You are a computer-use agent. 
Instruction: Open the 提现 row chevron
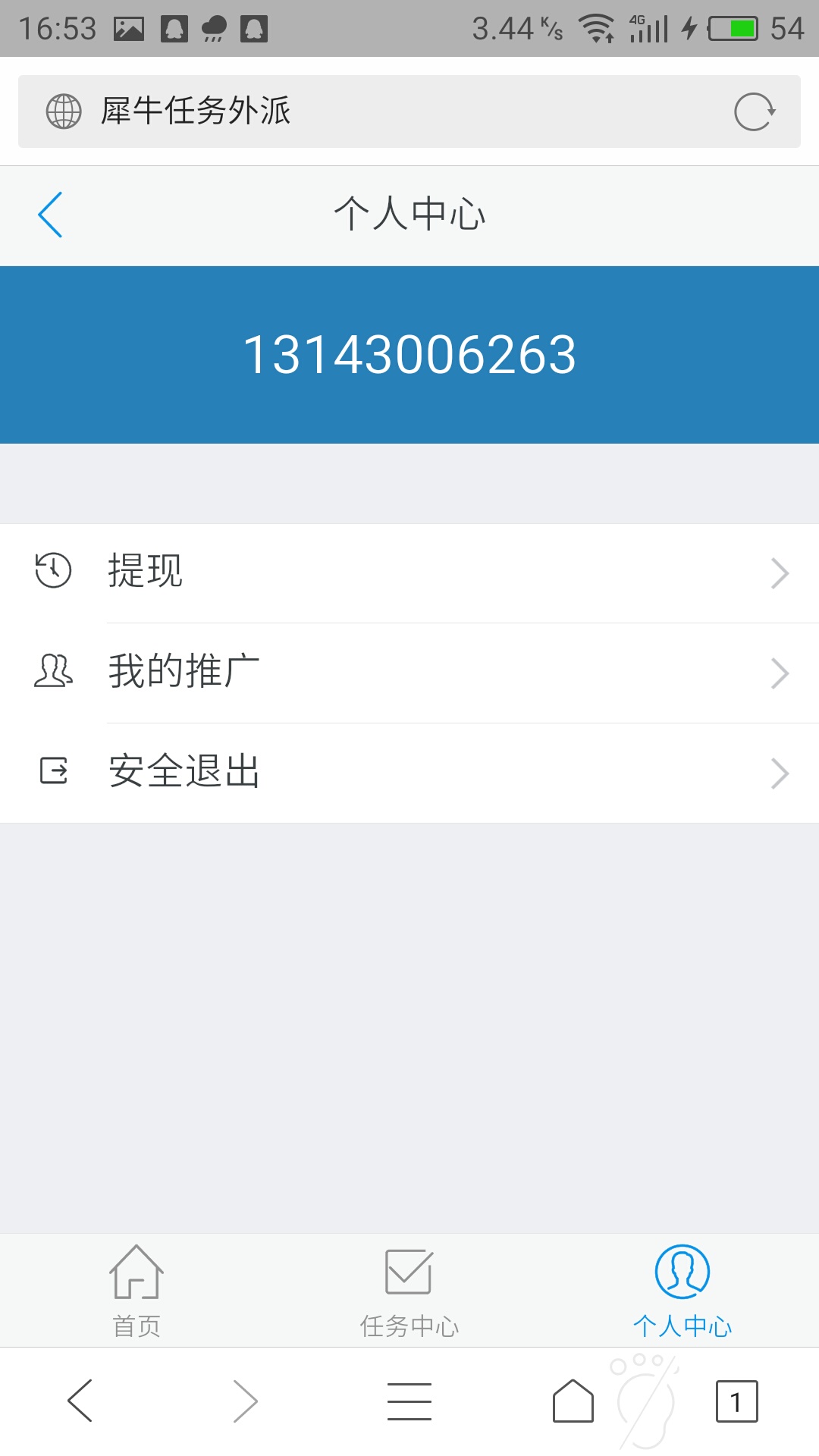(780, 574)
